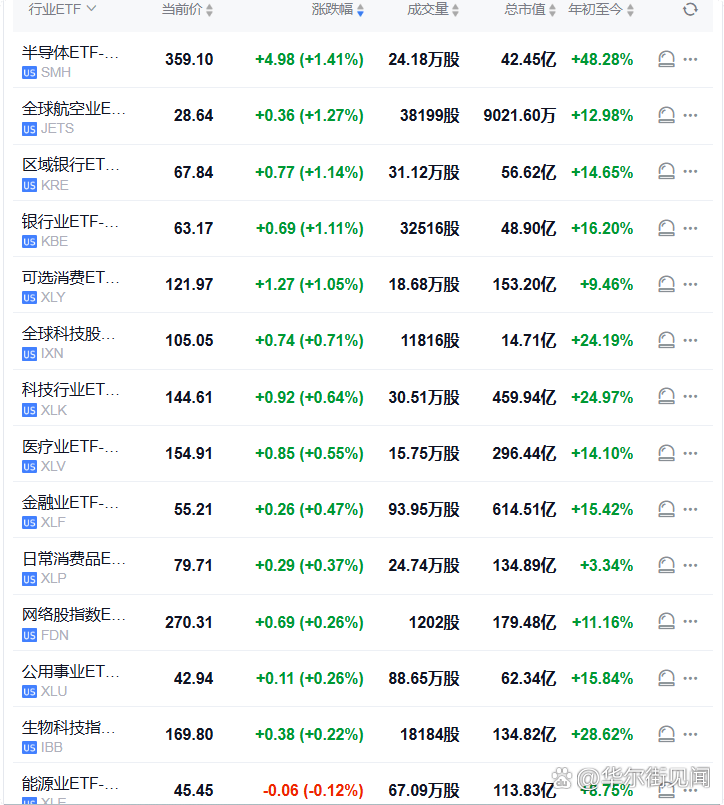The width and height of the screenshot is (724, 805).
Task: Open more options for JETS
Action: point(690,116)
